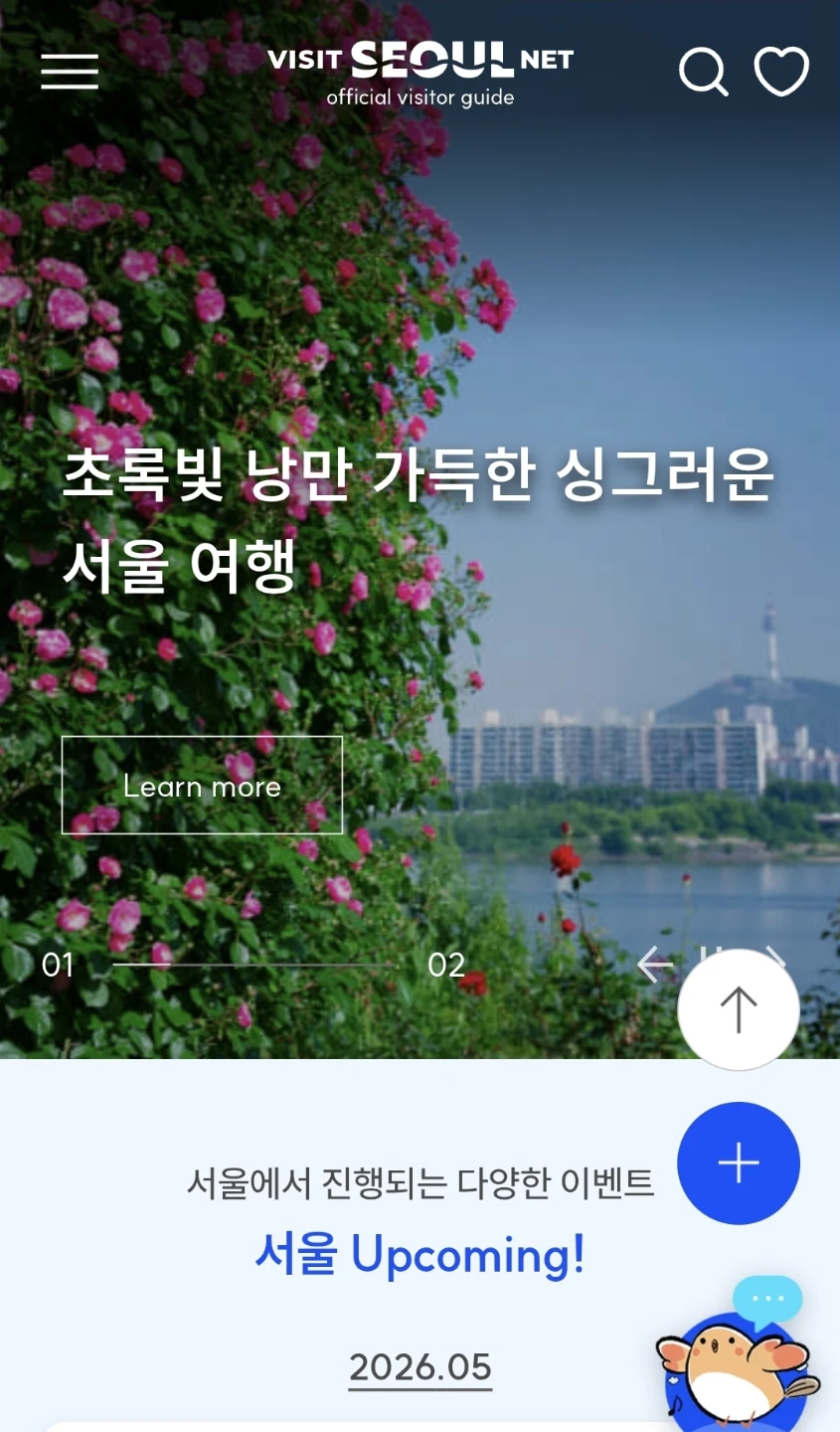Open the hamburger menu

[70, 72]
